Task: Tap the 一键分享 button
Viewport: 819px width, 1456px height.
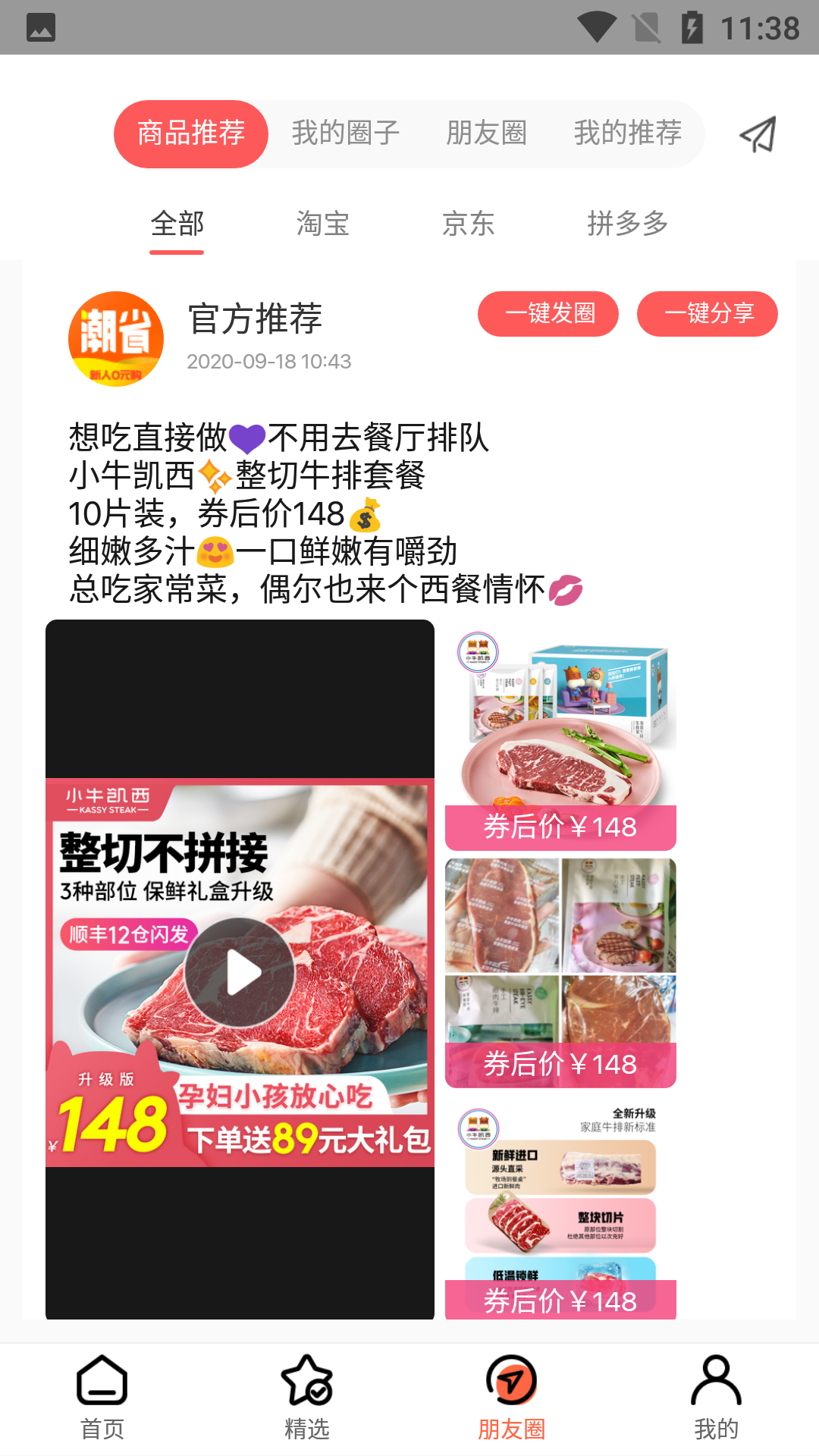Action: (707, 313)
